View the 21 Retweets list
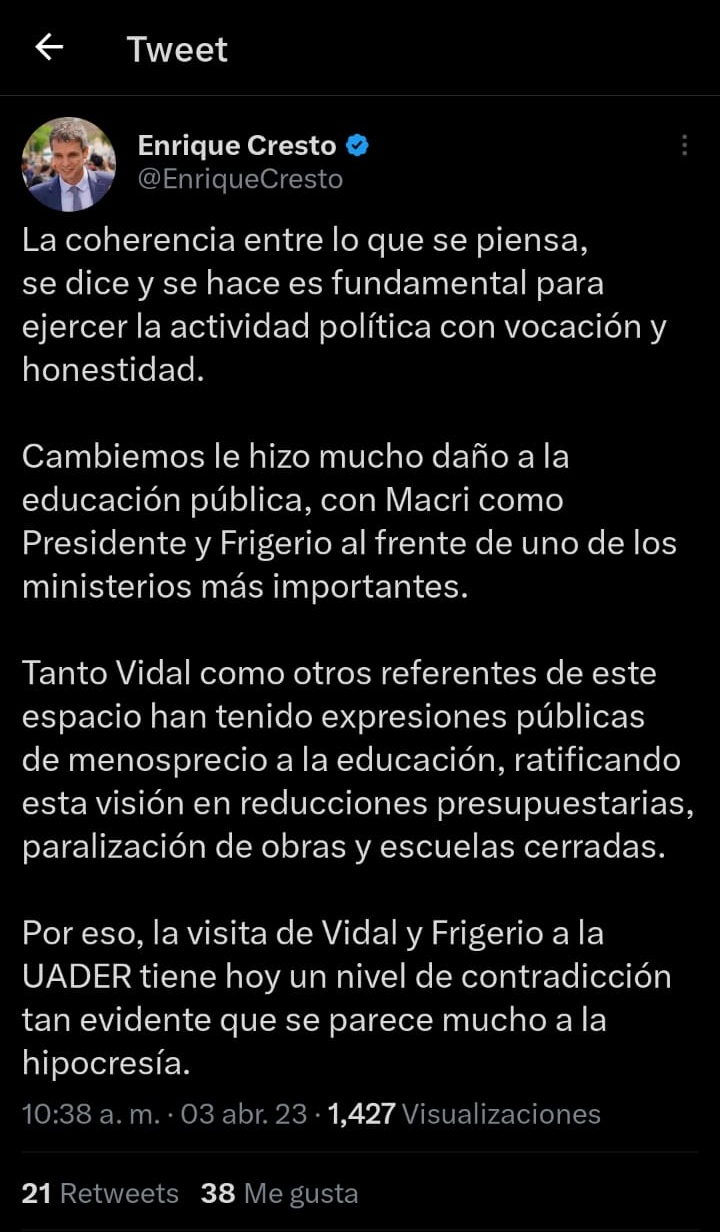The image size is (720, 1232). pos(100,1193)
